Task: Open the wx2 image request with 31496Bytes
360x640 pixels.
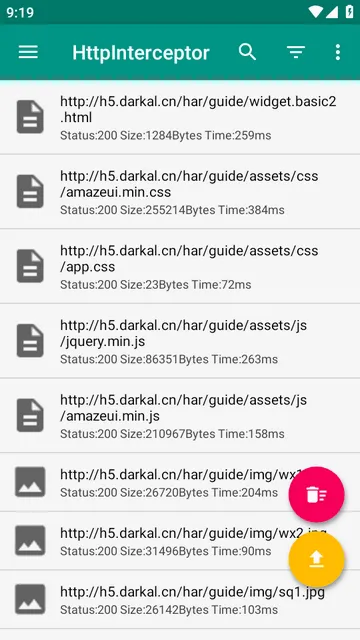Action: (147, 541)
